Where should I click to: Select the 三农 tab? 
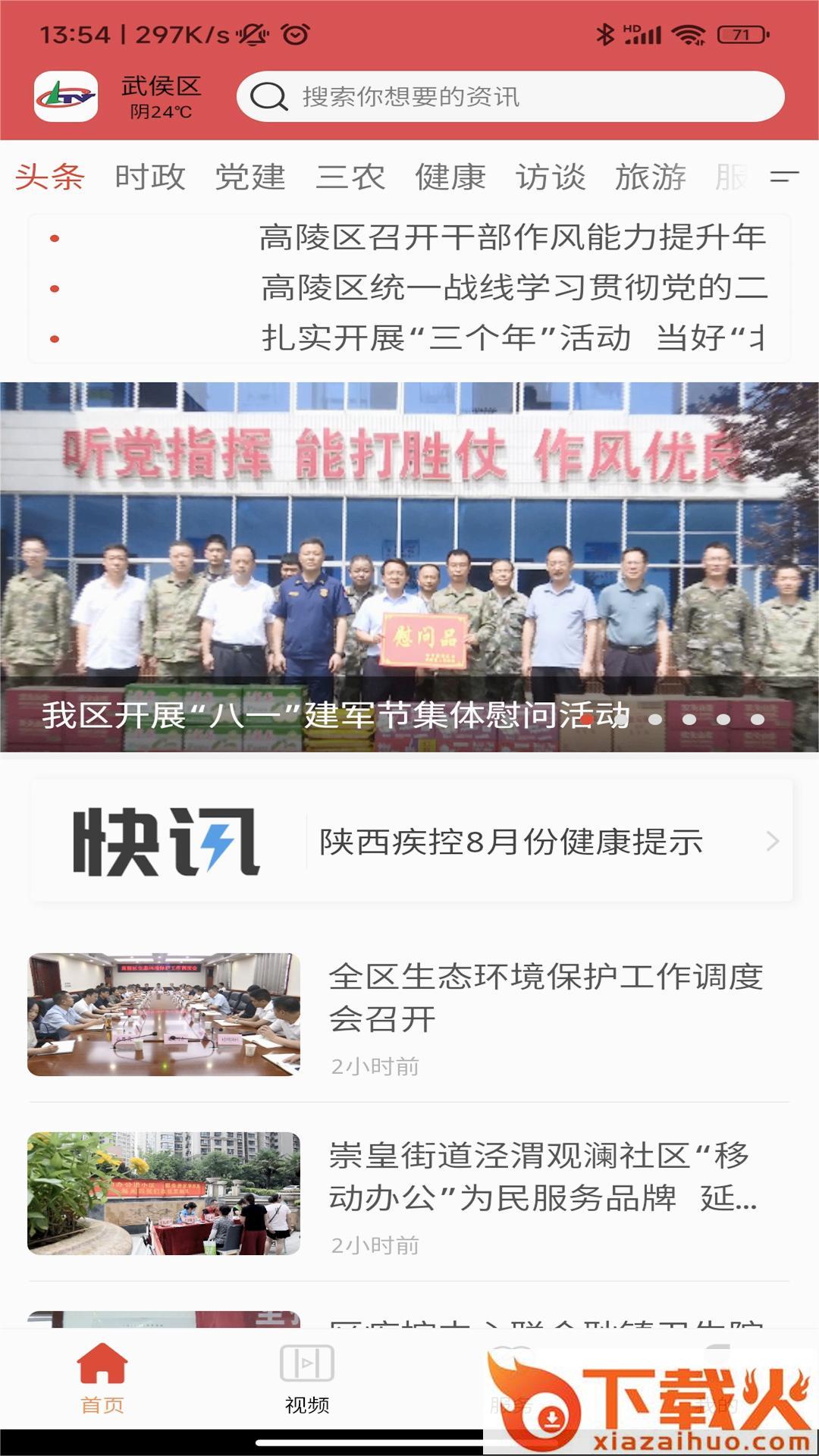pyautogui.click(x=350, y=177)
